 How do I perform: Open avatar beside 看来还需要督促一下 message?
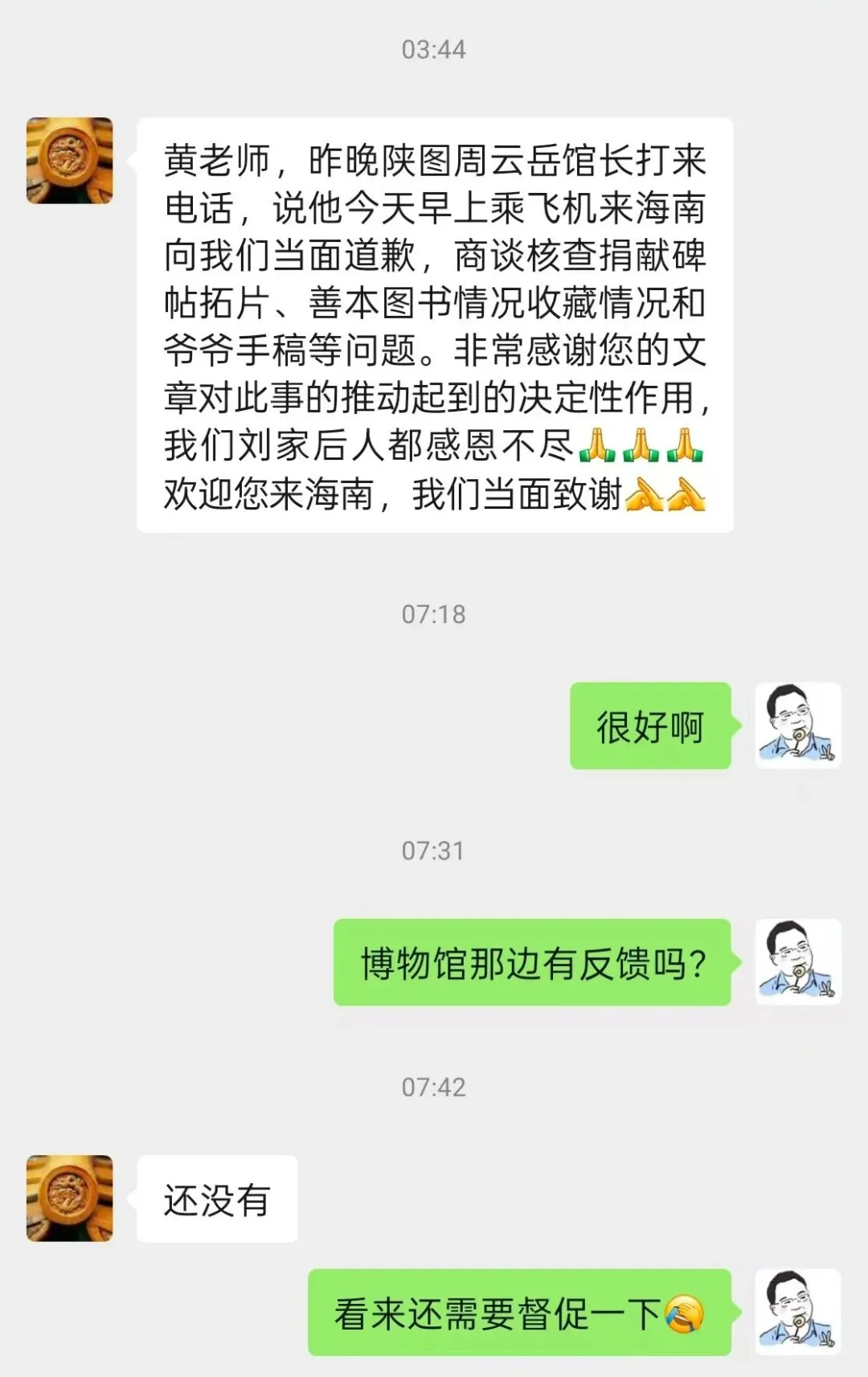pyautogui.click(x=797, y=1312)
